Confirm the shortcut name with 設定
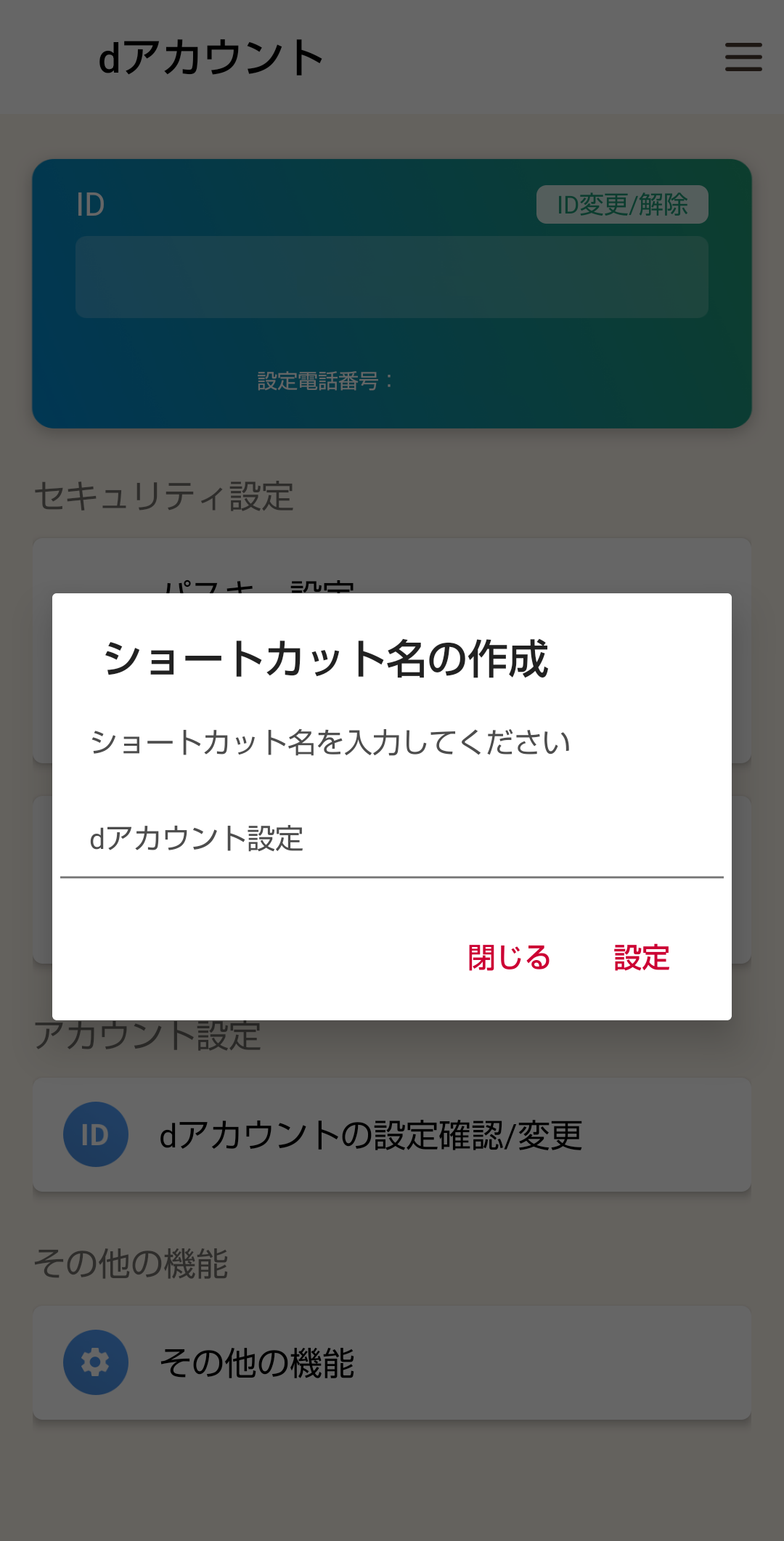The image size is (784, 1541). pos(642,957)
